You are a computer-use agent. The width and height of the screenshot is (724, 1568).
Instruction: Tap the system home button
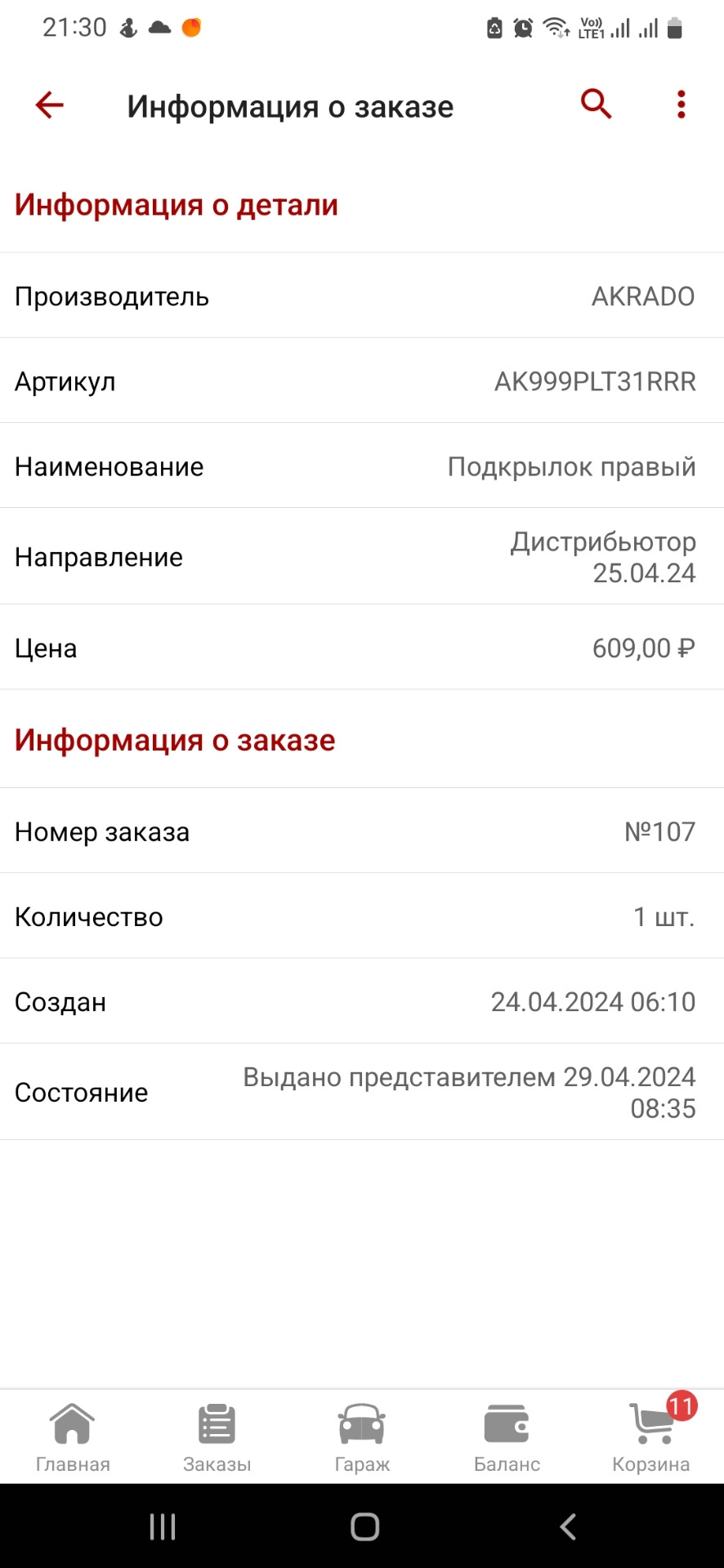pyautogui.click(x=364, y=1526)
